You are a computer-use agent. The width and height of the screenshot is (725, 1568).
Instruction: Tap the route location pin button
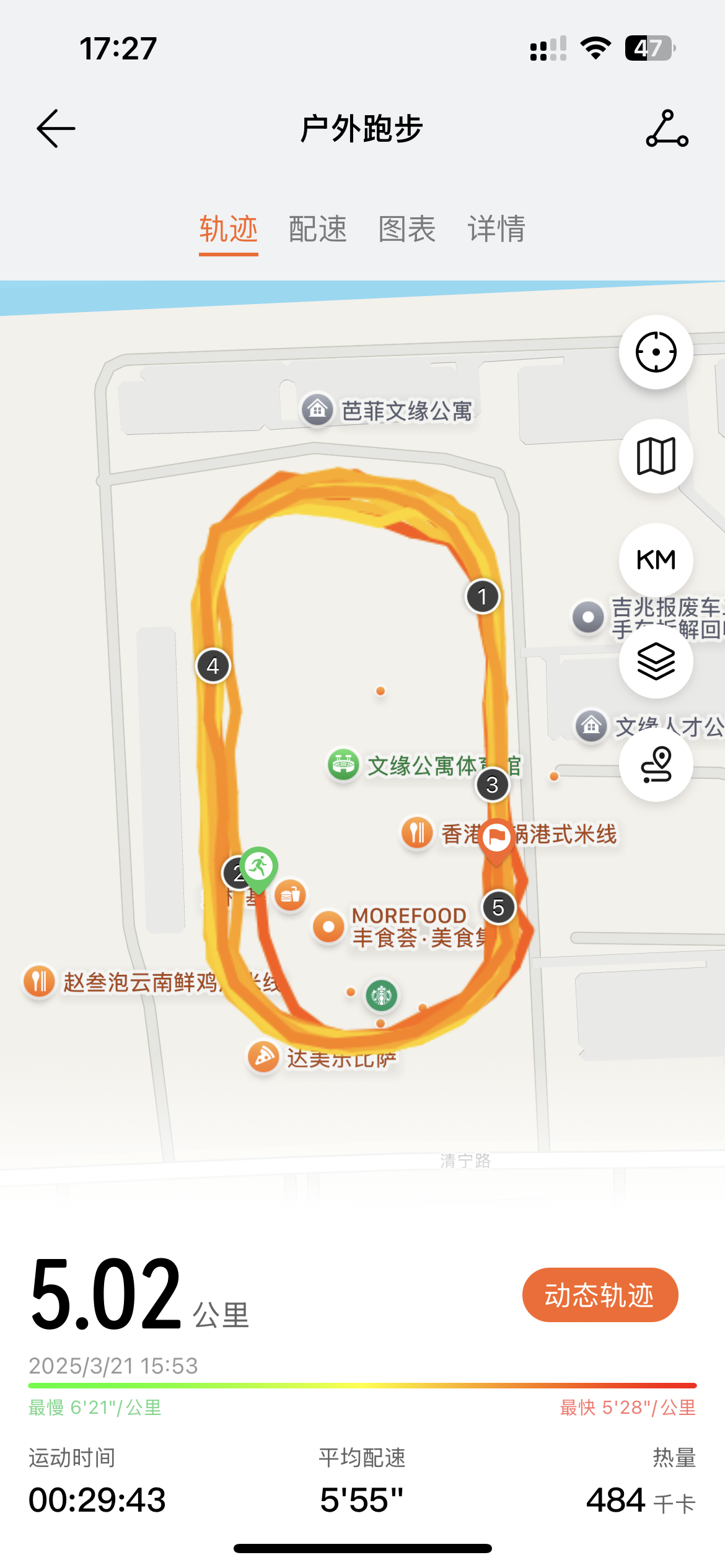coord(656,764)
